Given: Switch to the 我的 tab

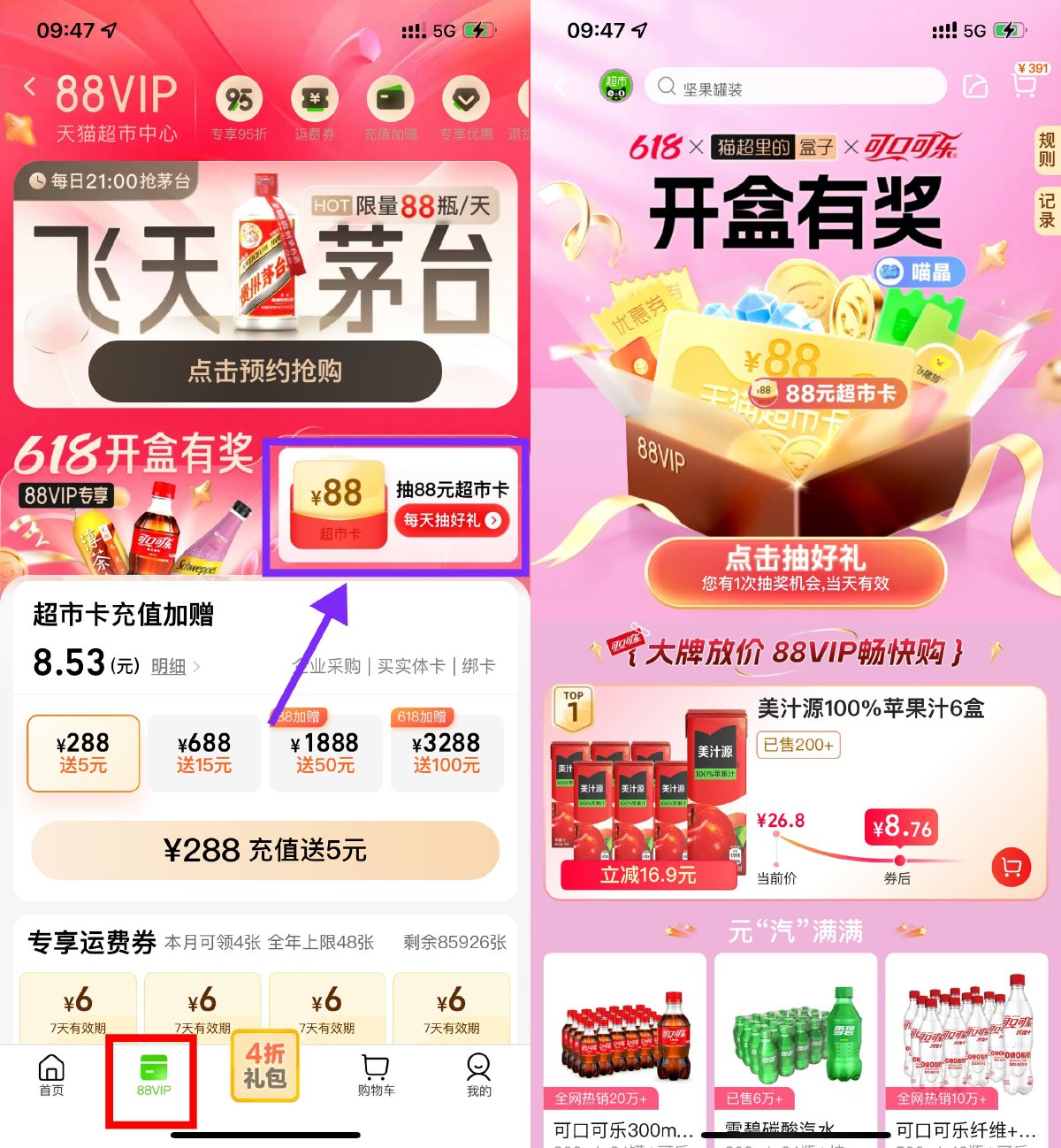Looking at the screenshot, I should tap(478, 1075).
